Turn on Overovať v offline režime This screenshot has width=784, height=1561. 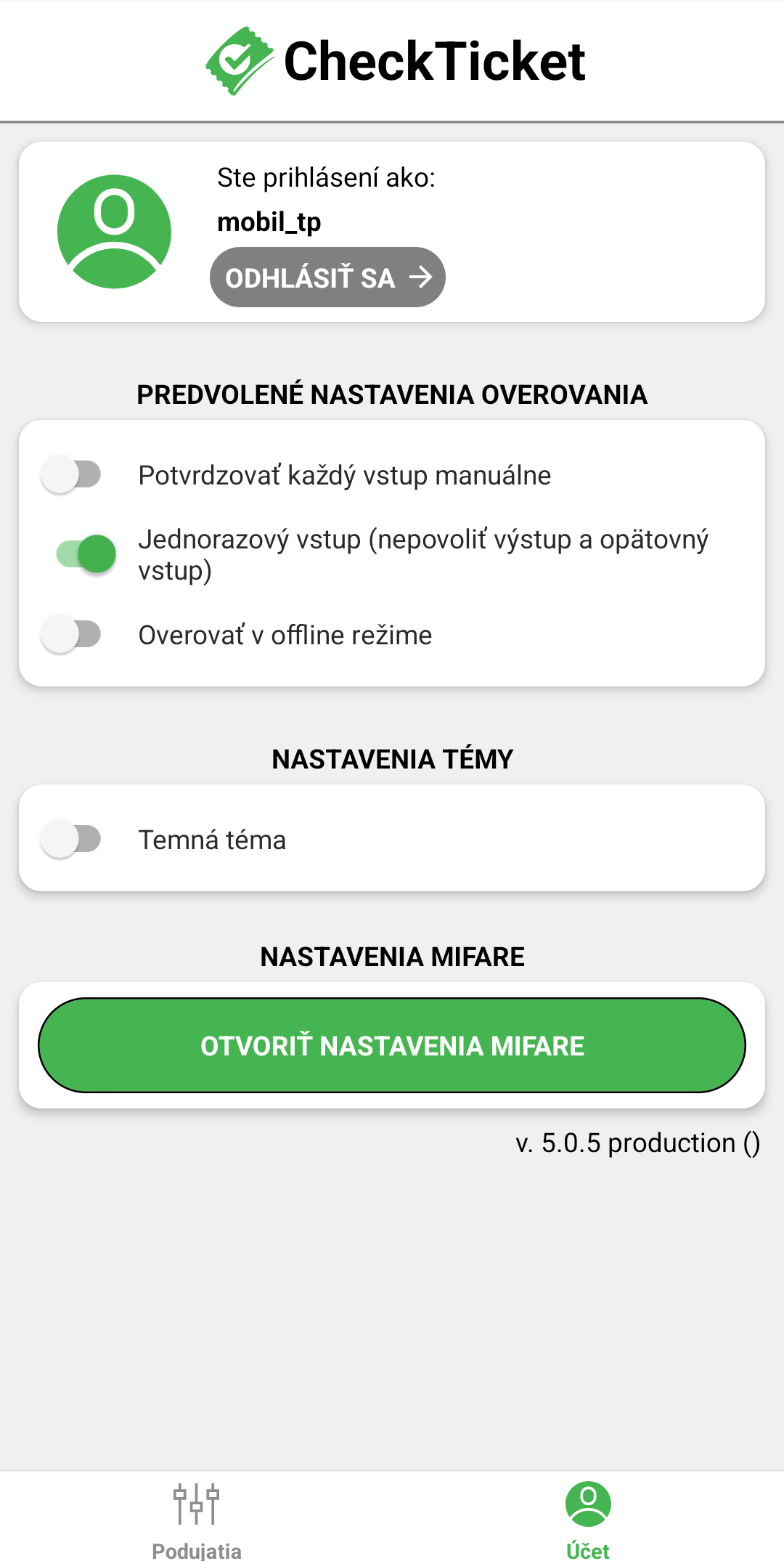pyautogui.click(x=71, y=635)
